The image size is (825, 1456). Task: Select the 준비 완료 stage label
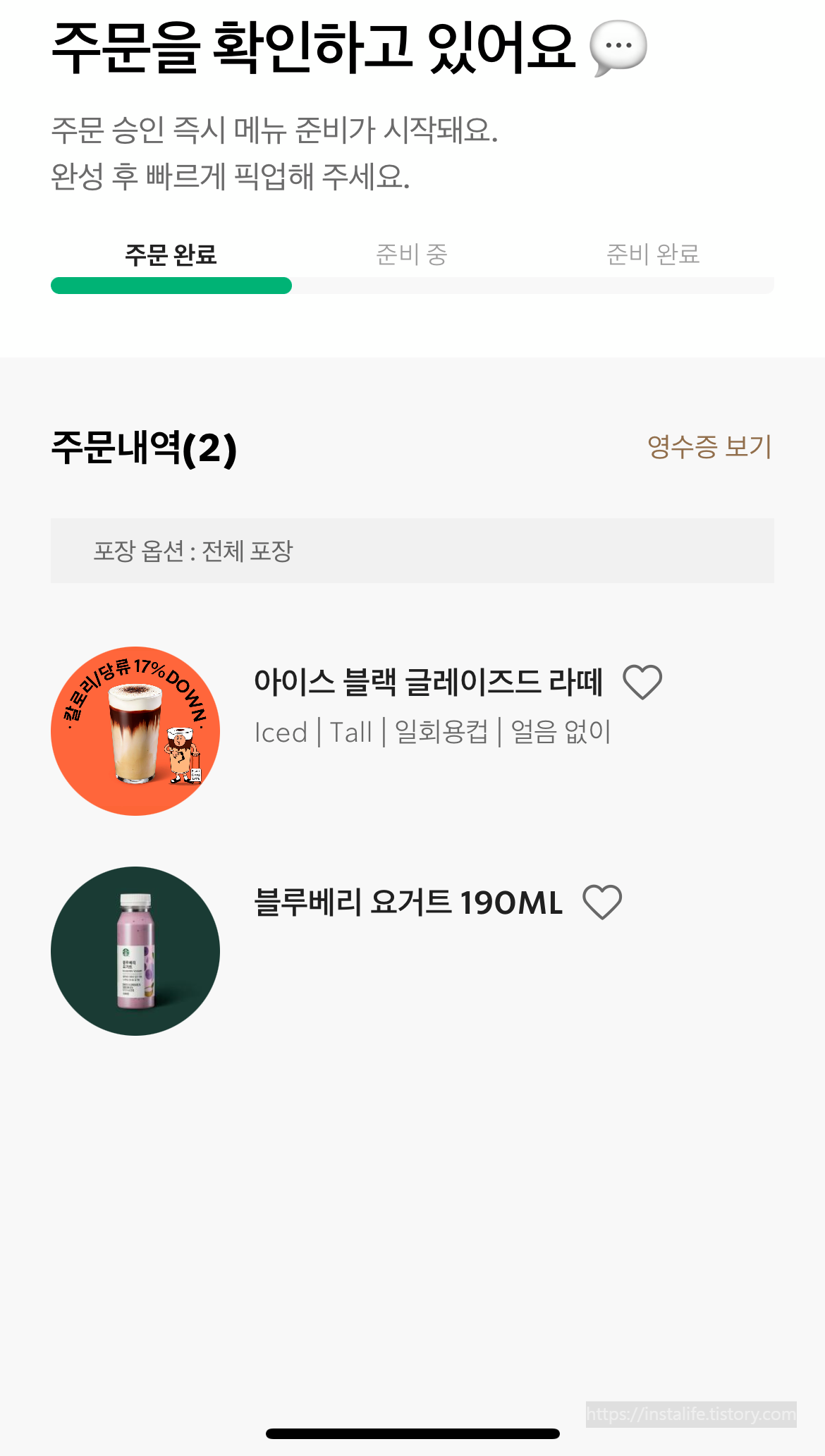[652, 255]
